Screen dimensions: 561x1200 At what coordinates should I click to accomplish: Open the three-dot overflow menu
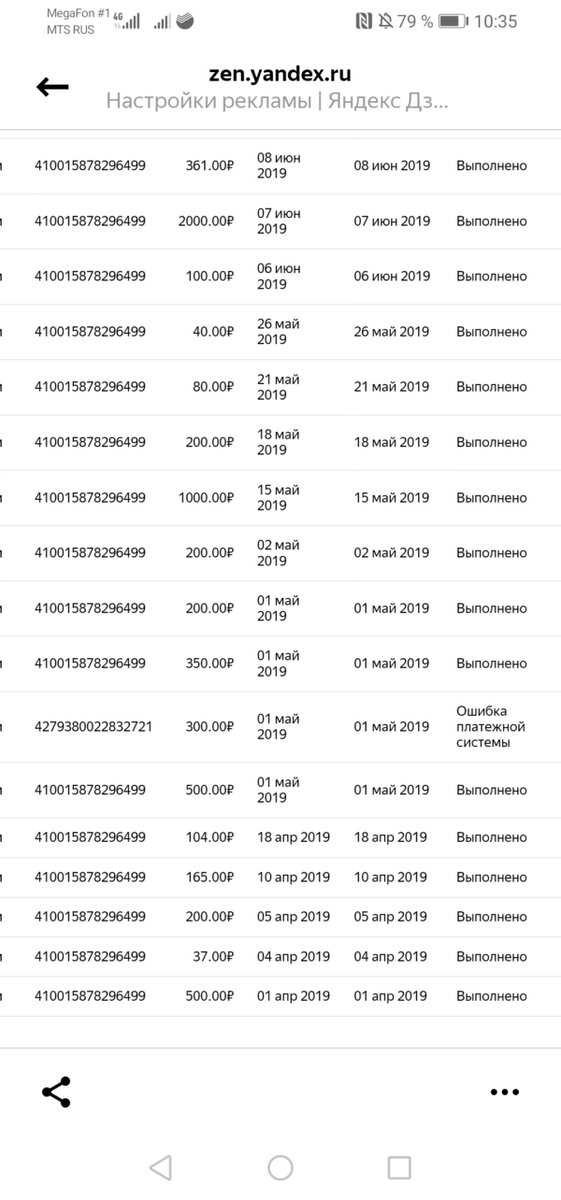point(505,1093)
